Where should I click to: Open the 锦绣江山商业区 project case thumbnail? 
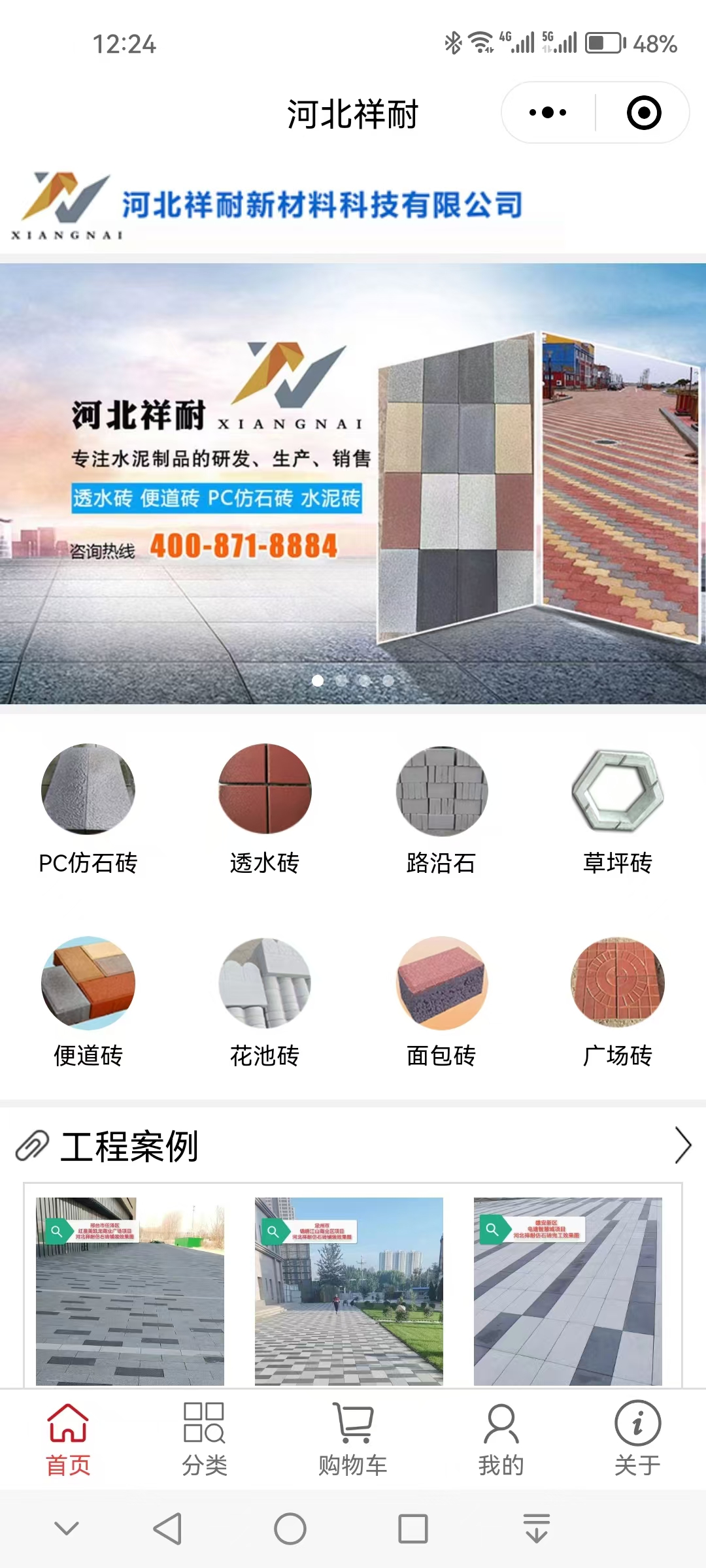coord(350,1290)
